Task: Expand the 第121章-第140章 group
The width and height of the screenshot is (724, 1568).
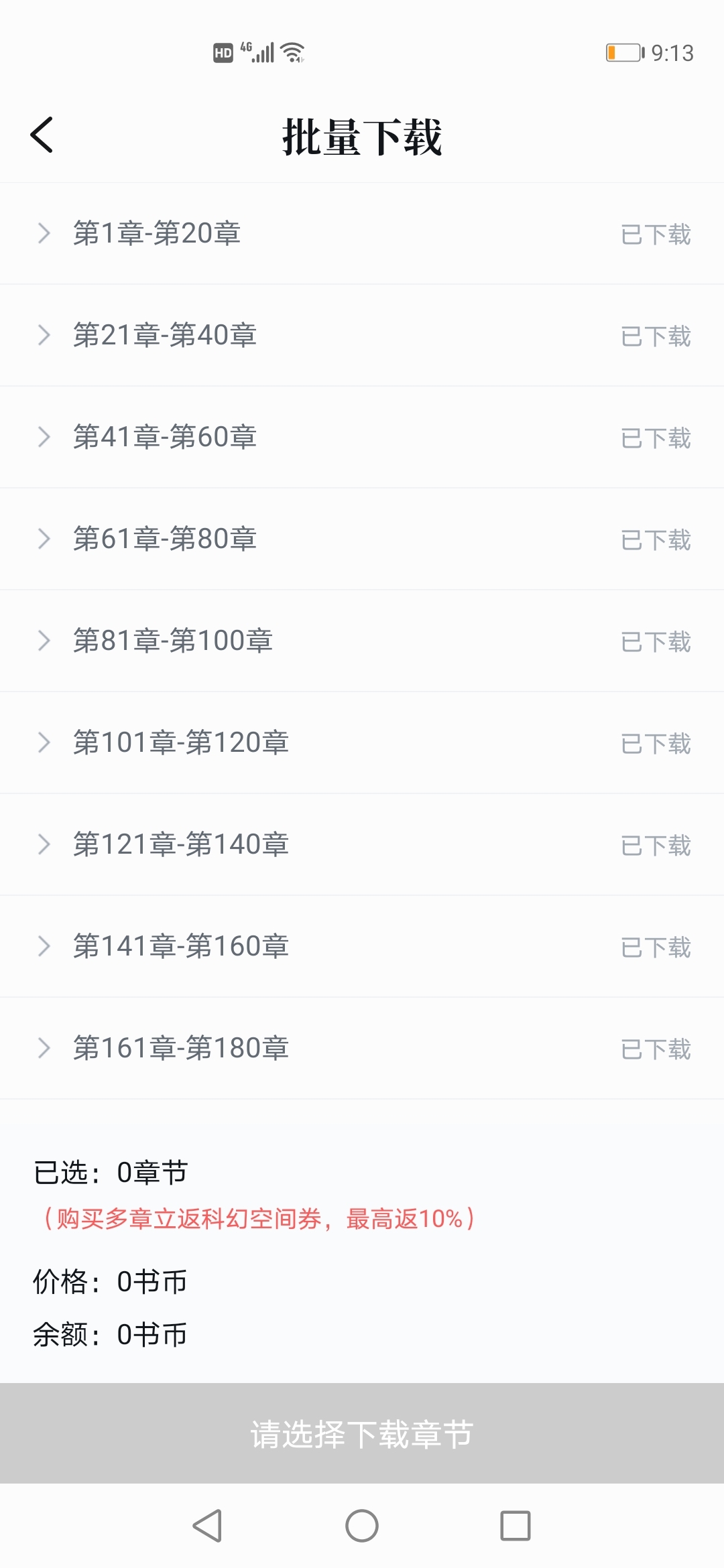Action: [x=362, y=844]
